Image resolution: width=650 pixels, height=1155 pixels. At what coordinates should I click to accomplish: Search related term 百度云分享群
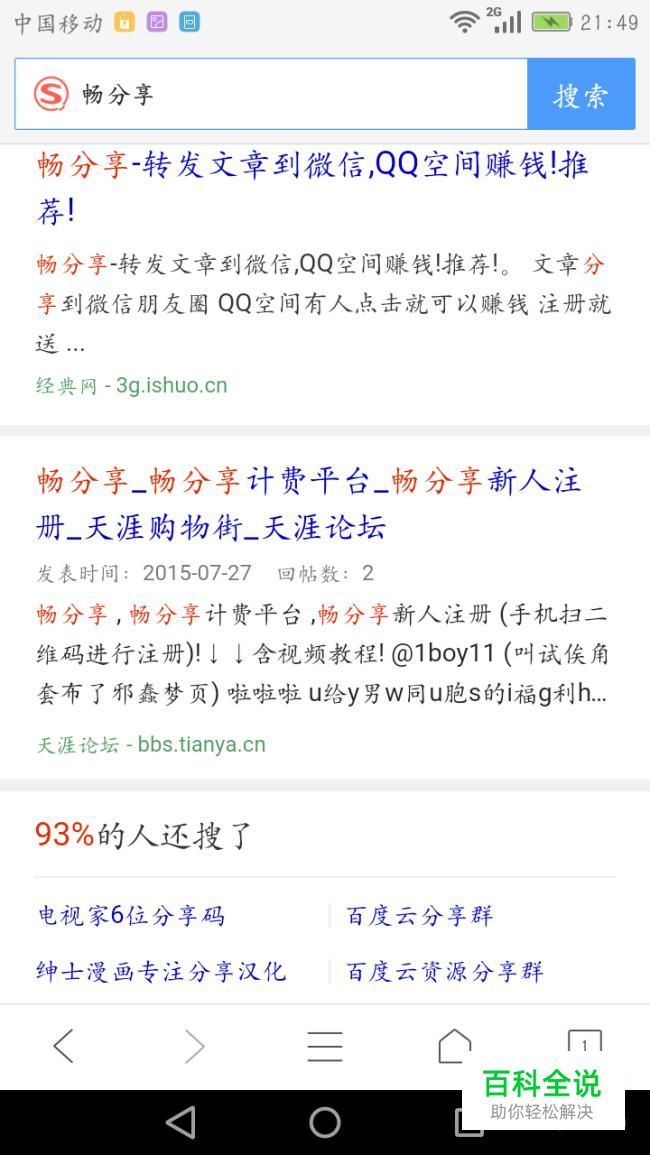(419, 916)
